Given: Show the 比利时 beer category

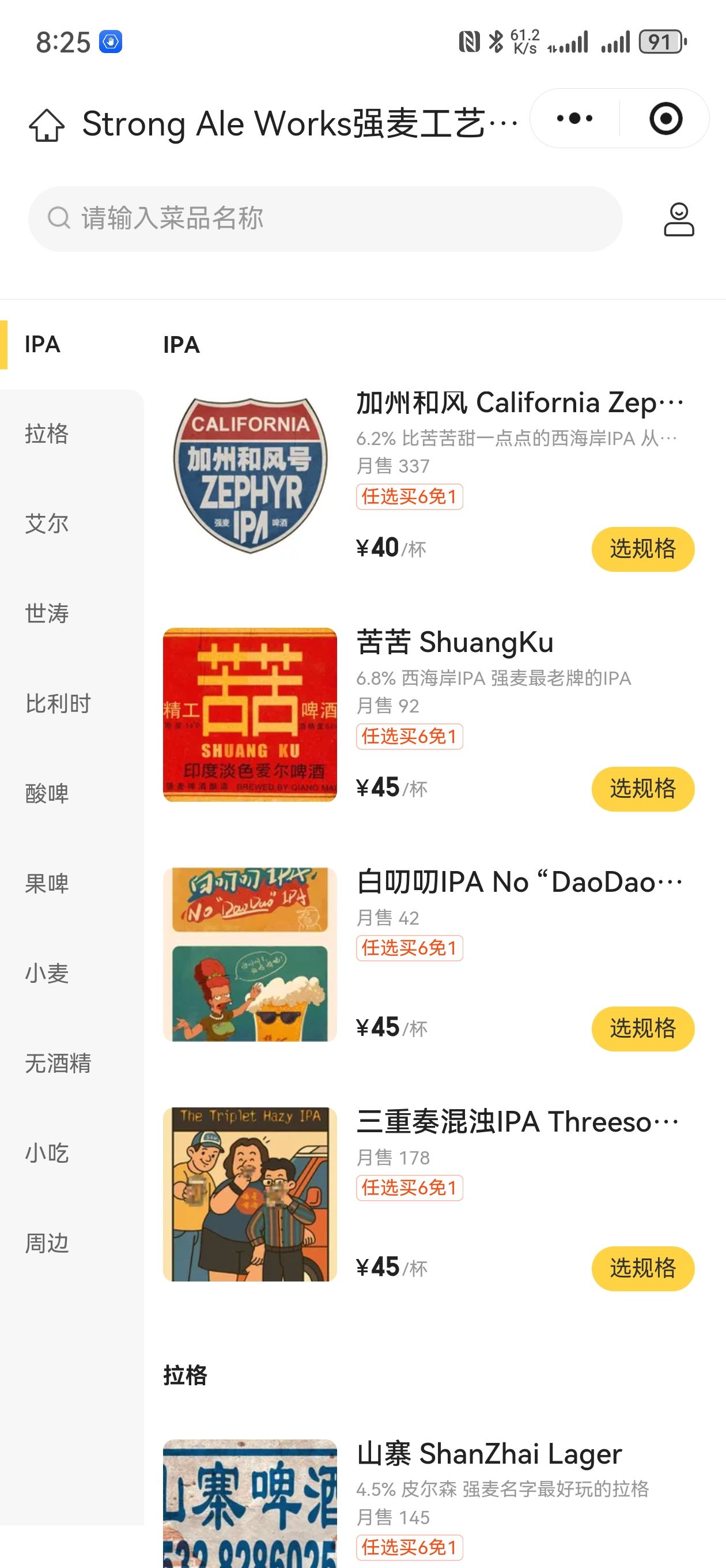Looking at the screenshot, I should click(x=58, y=704).
